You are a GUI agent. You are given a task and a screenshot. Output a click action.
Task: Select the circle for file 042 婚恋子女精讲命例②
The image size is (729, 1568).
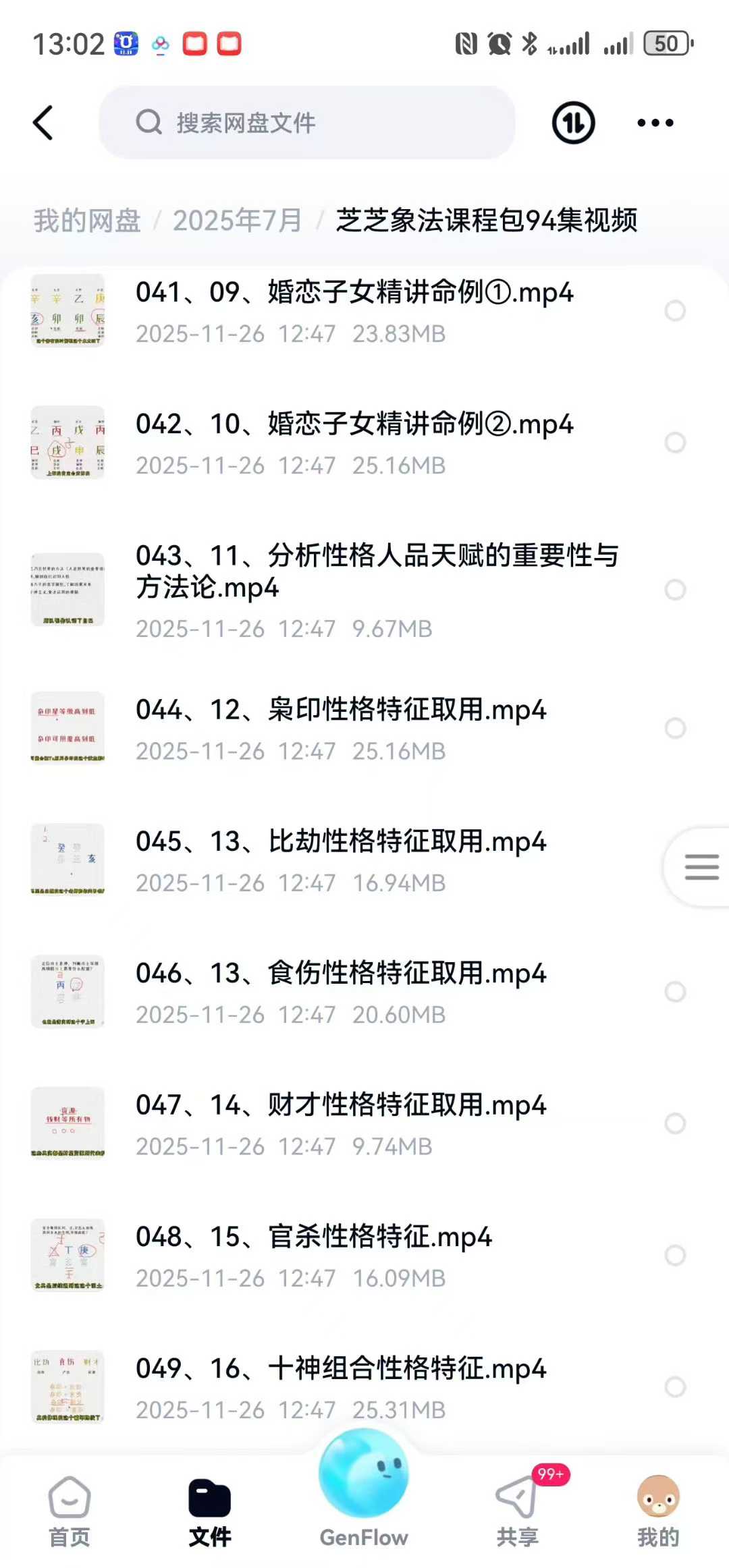(x=675, y=443)
